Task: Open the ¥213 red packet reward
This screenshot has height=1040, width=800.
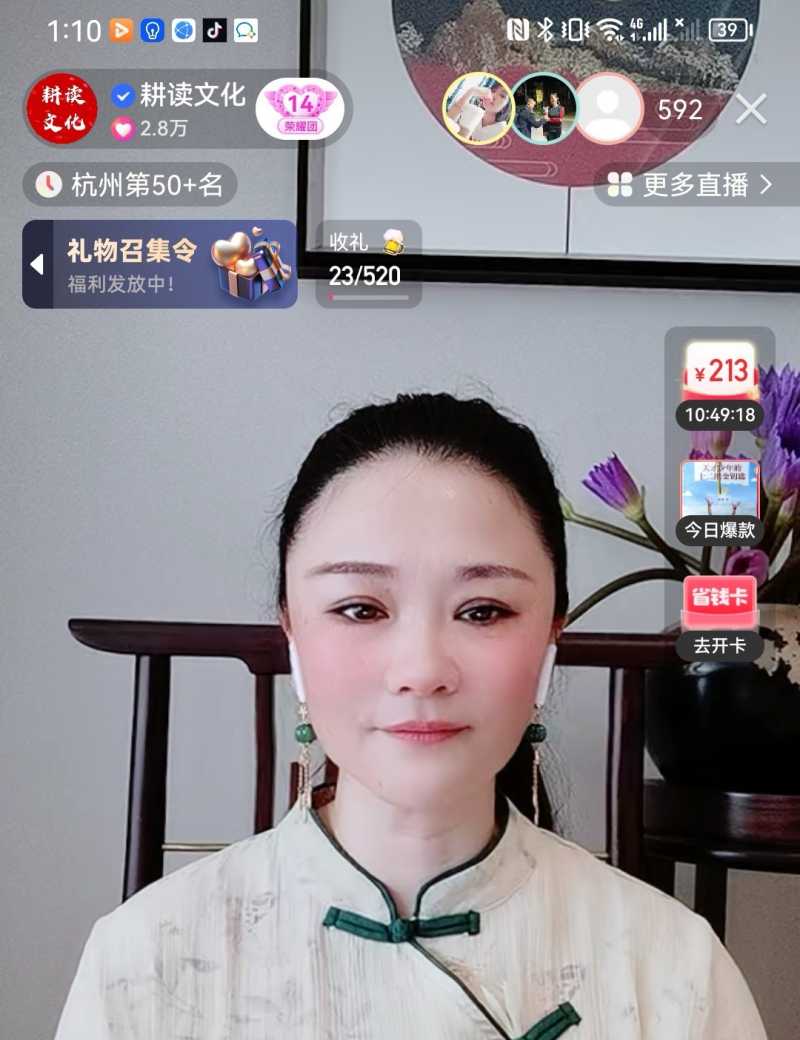Action: click(x=718, y=371)
